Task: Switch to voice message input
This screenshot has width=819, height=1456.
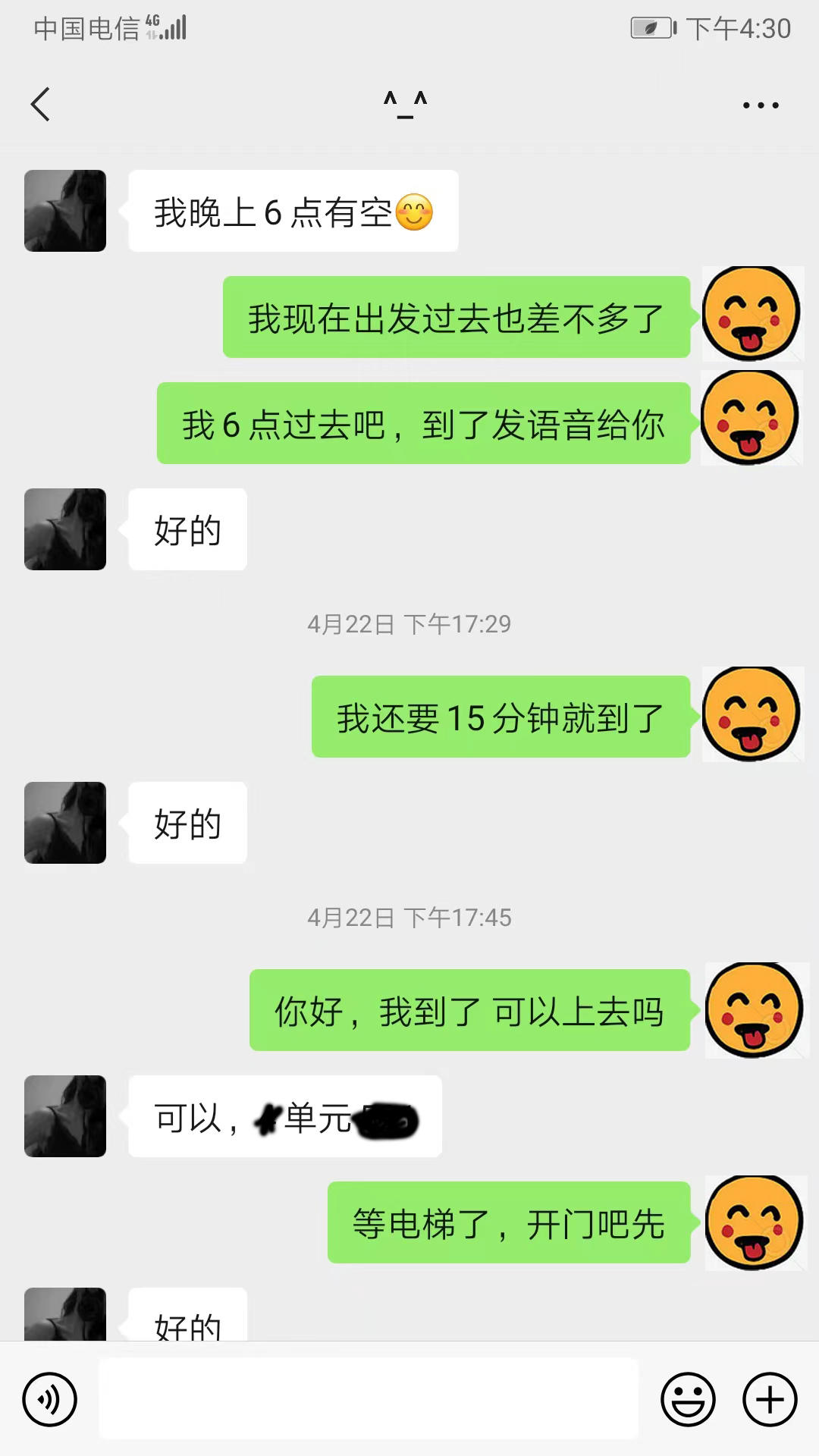Action: pyautogui.click(x=50, y=1399)
